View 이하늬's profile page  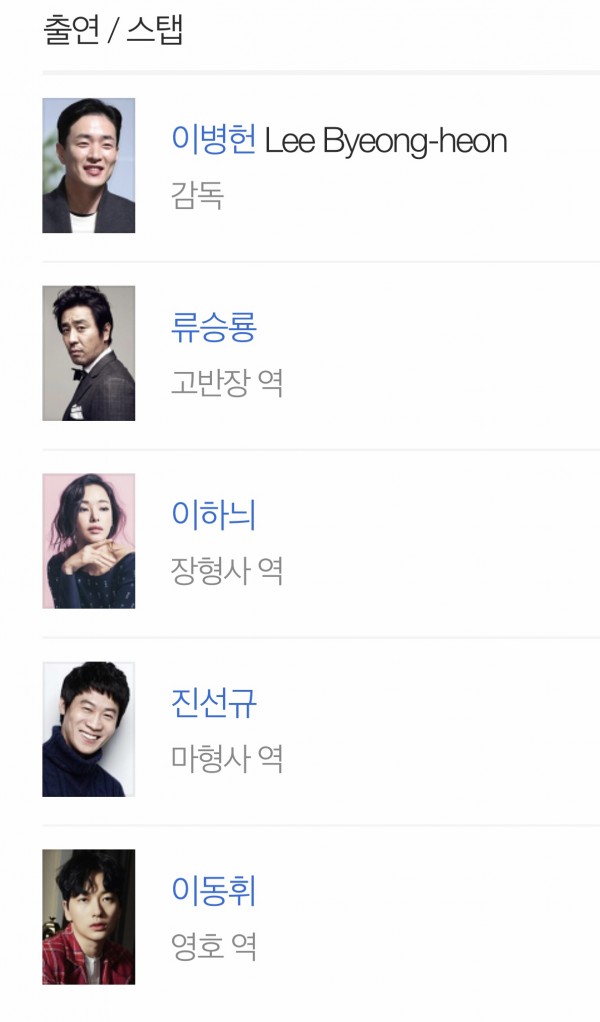(214, 515)
